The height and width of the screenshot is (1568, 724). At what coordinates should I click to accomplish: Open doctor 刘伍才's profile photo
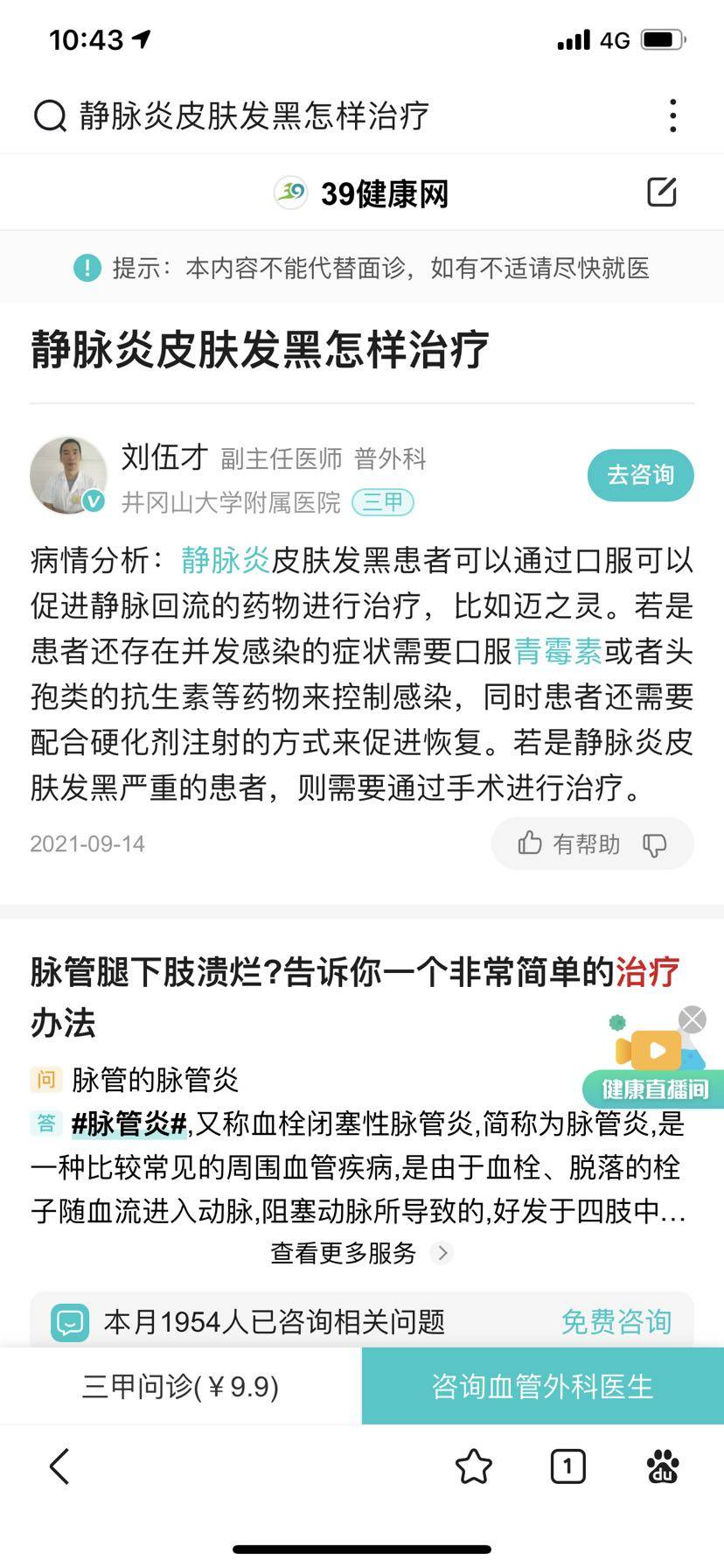coord(68,475)
